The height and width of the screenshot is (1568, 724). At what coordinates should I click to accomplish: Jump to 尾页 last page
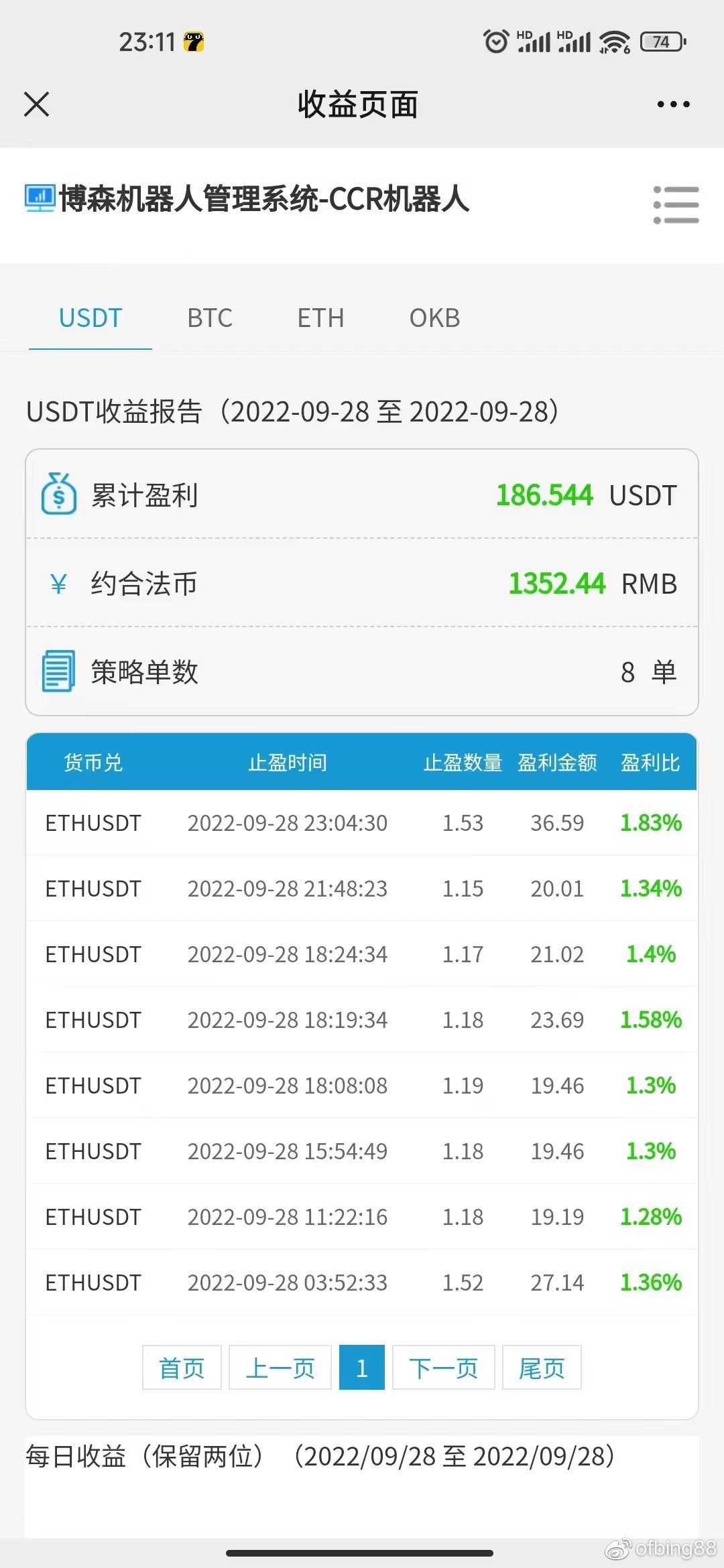point(542,1367)
